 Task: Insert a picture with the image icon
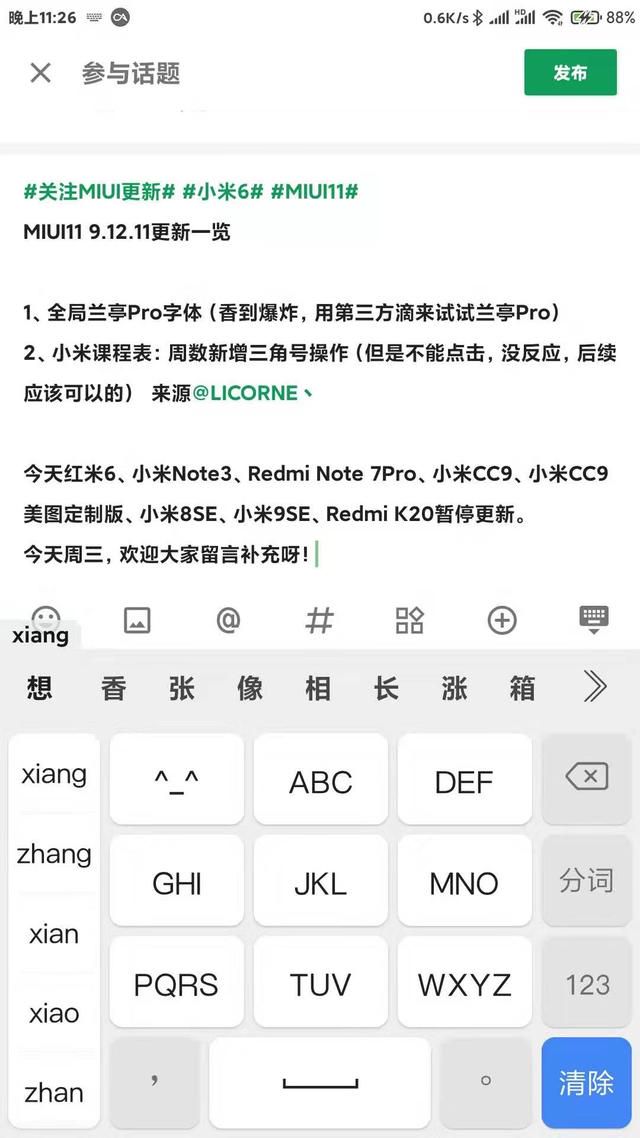click(x=137, y=621)
